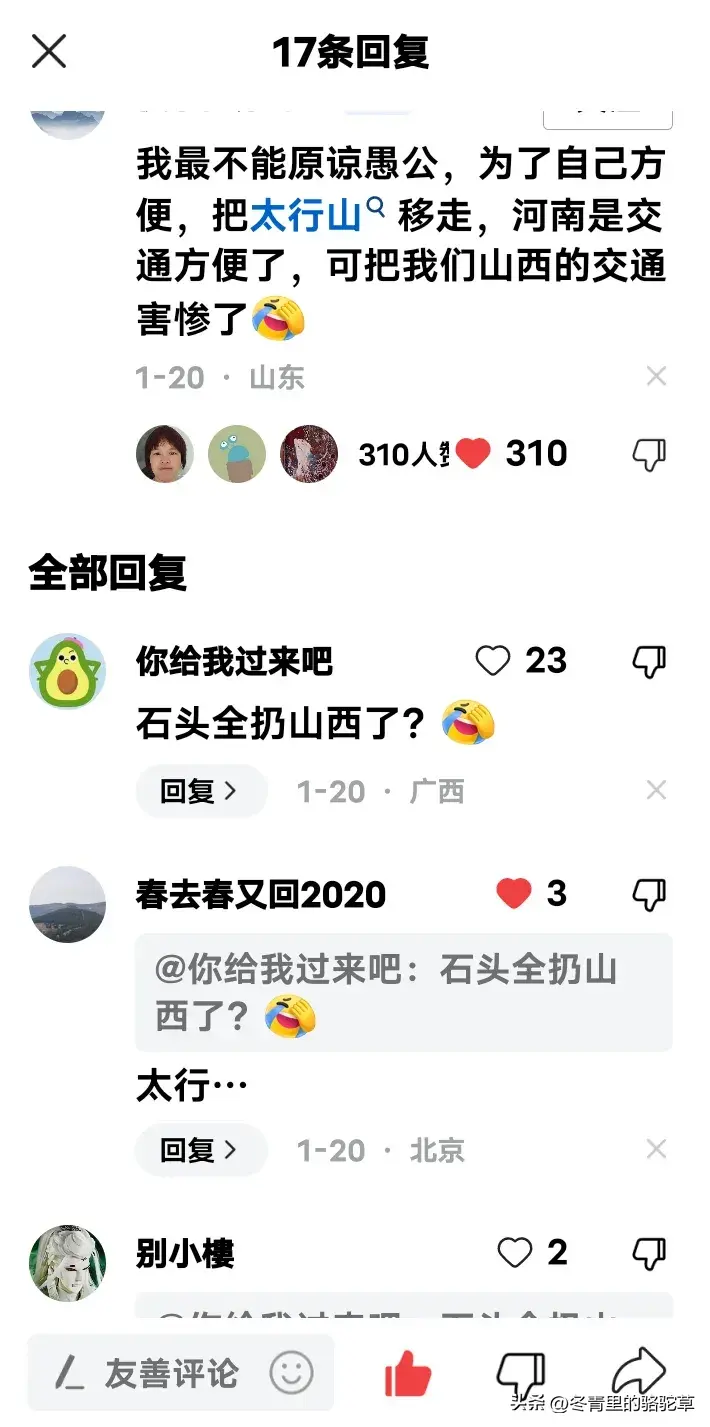
Task: Reply to 你给我过来吧's comment from 广西
Action: click(x=200, y=791)
